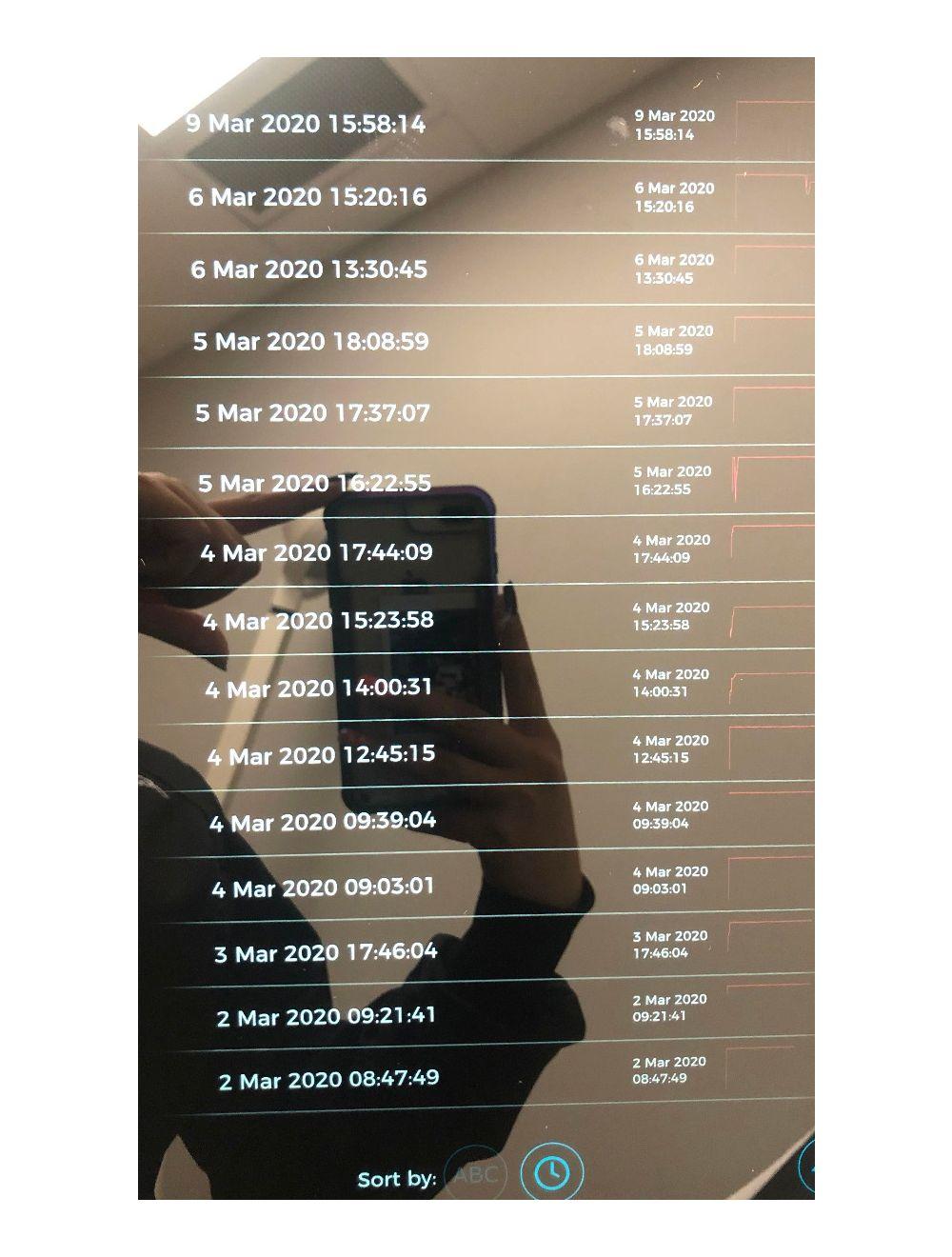Select the 5 Mar 2020 17:37:07 entry
Viewport: 952px width, 1257px height.
[x=313, y=413]
